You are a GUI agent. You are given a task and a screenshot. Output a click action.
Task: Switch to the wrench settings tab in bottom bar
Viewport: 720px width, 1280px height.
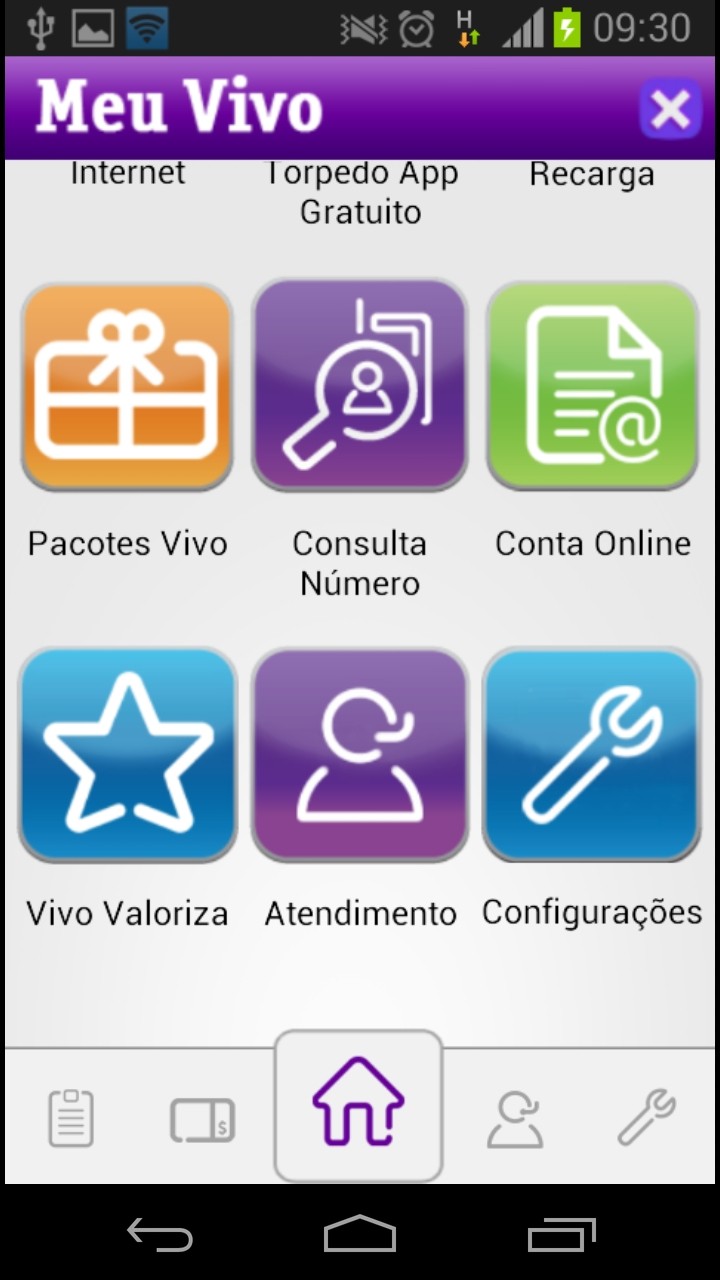646,1117
